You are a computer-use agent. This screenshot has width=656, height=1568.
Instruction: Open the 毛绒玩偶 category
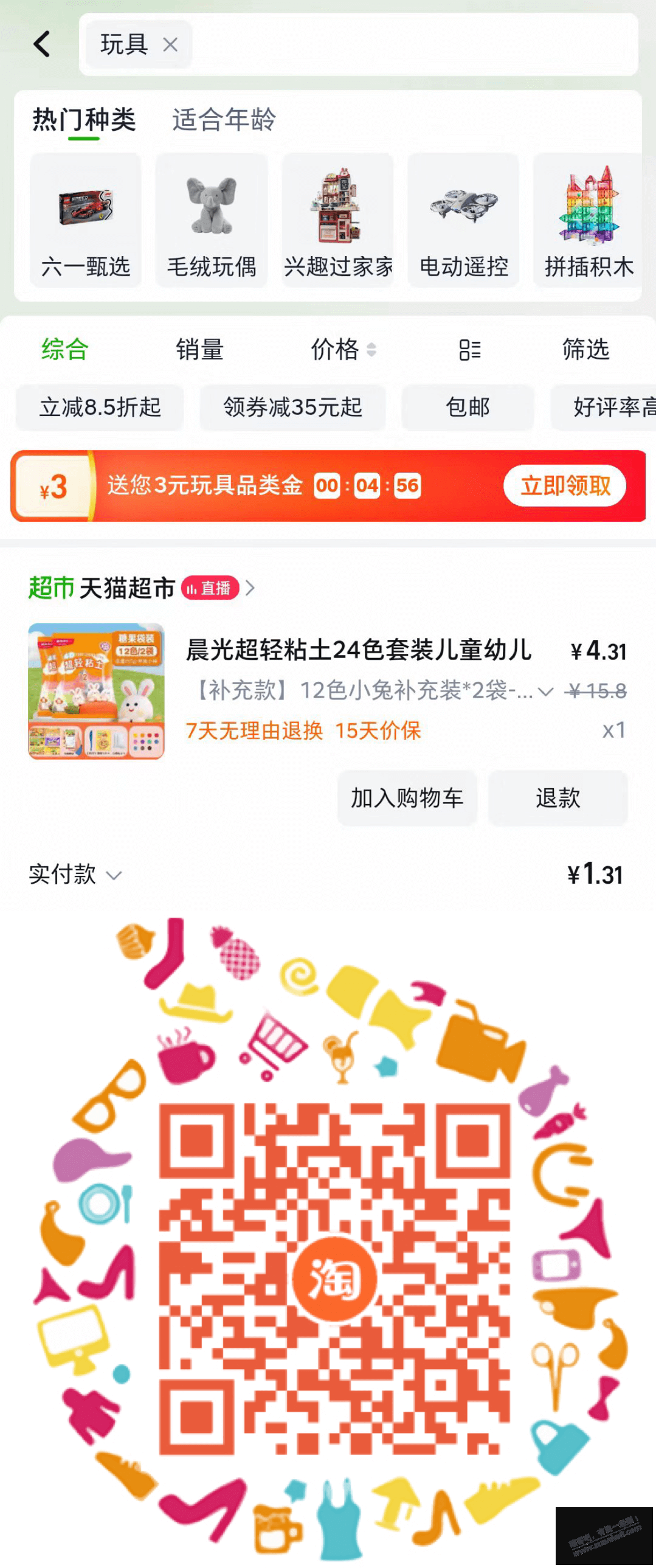(211, 220)
